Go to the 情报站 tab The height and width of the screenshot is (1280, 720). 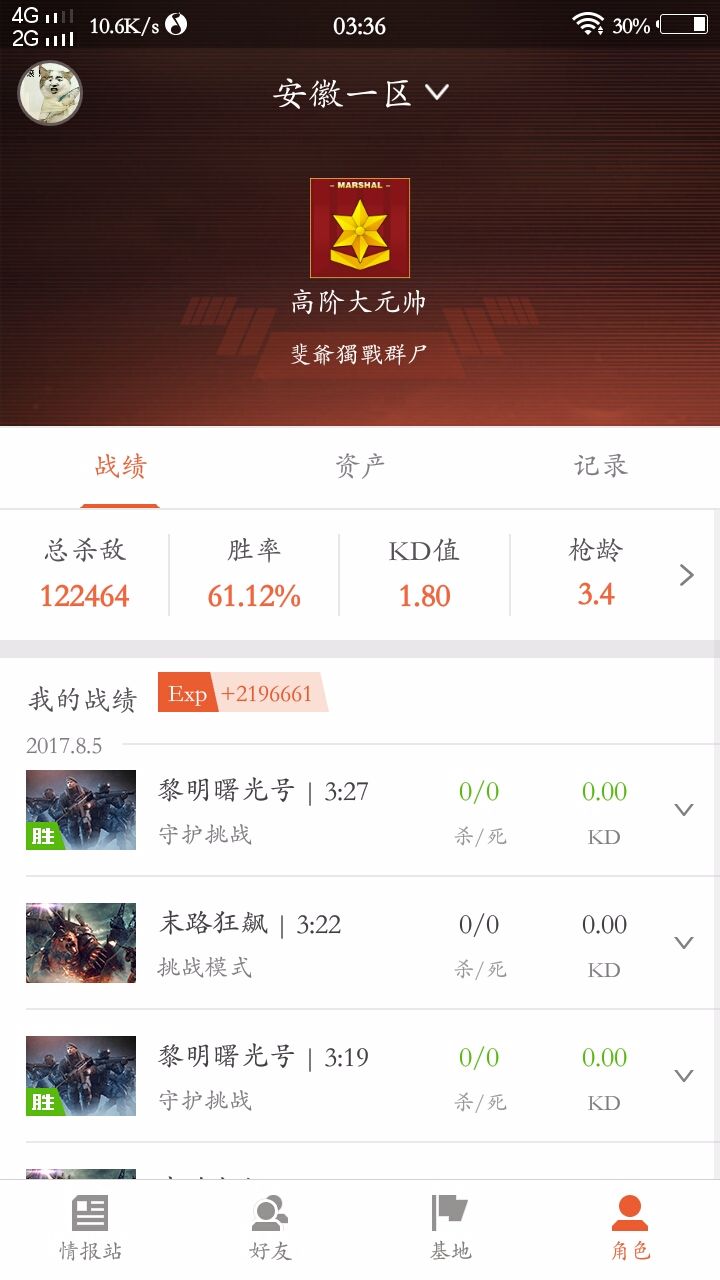[90, 1229]
